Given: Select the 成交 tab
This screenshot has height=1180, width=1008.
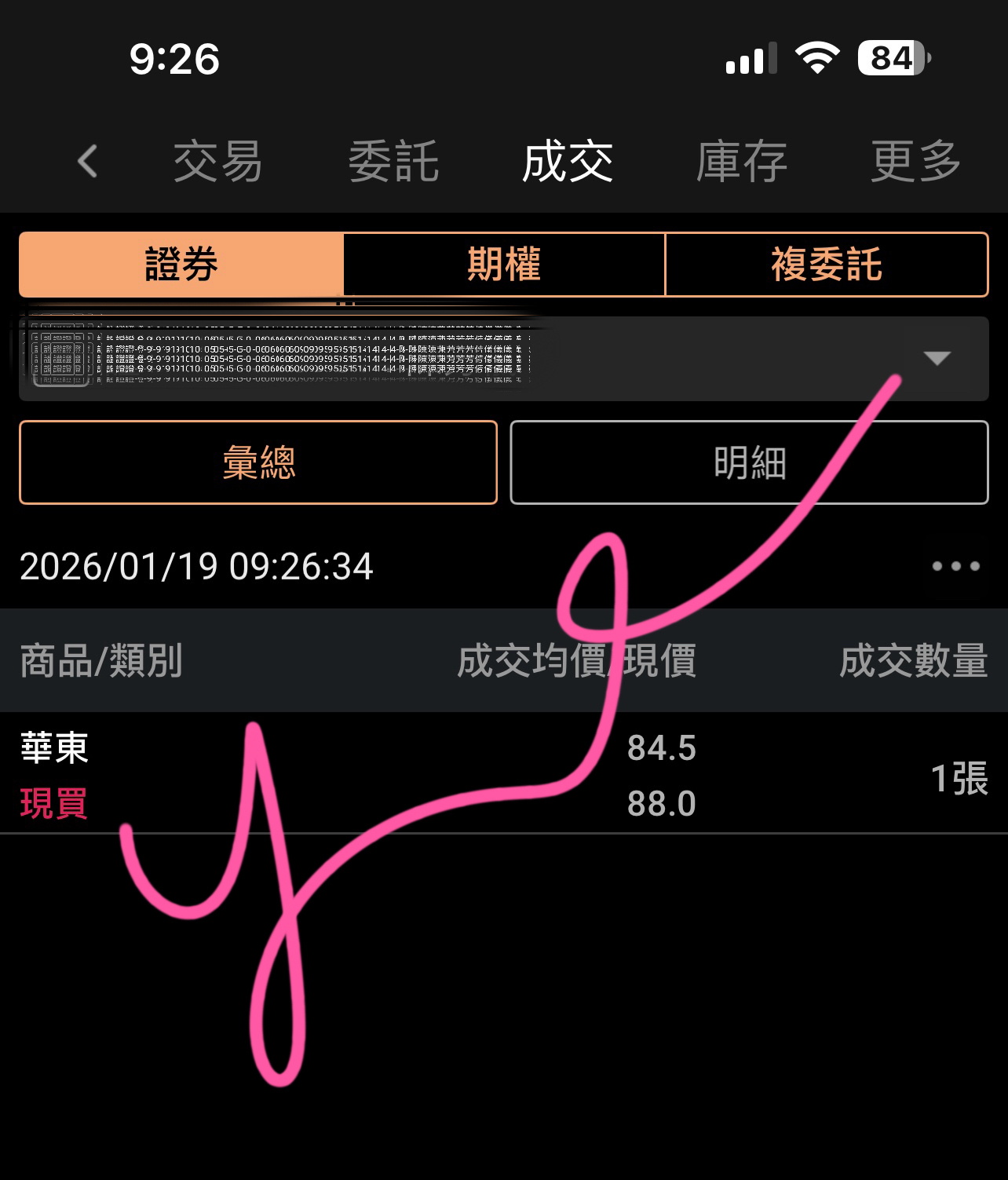Looking at the screenshot, I should (x=567, y=161).
